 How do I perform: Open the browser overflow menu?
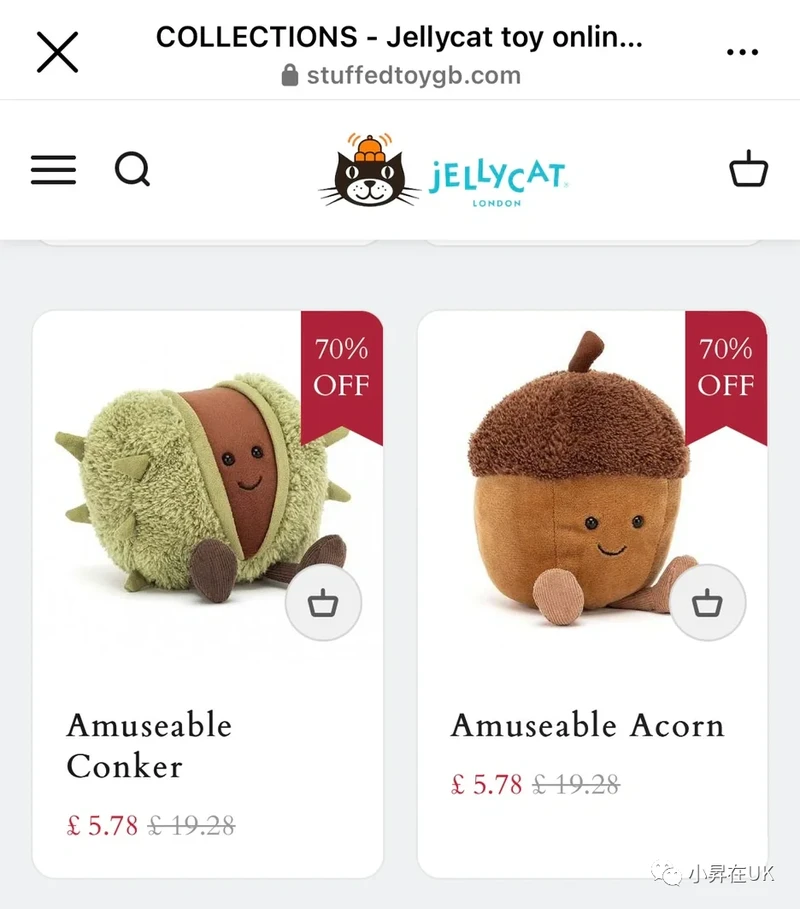pos(742,52)
